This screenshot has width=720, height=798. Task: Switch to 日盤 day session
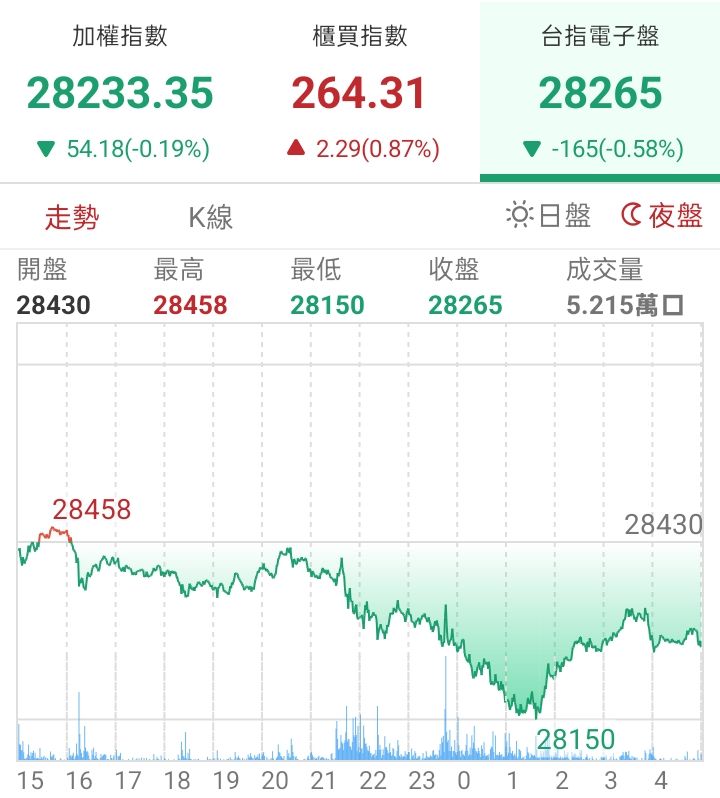click(x=549, y=215)
